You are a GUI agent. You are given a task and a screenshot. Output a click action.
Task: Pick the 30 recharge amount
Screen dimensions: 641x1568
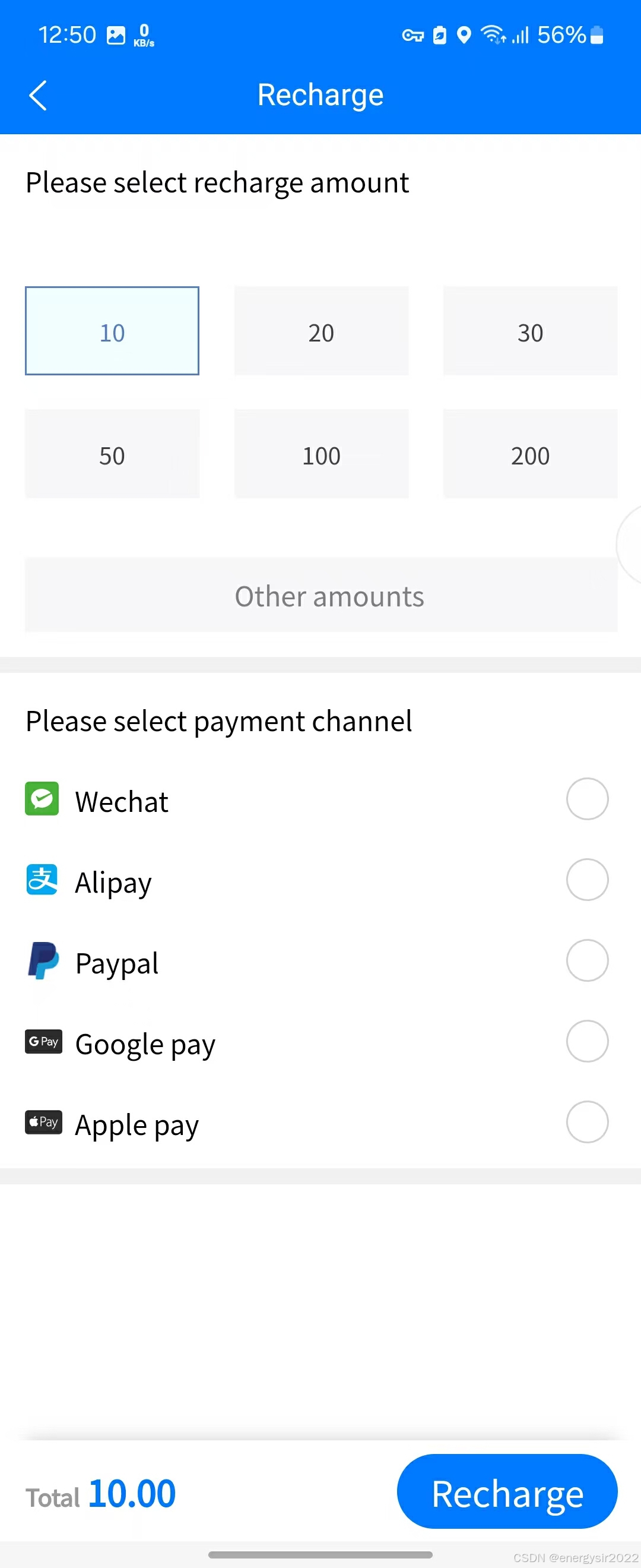pyautogui.click(x=529, y=330)
